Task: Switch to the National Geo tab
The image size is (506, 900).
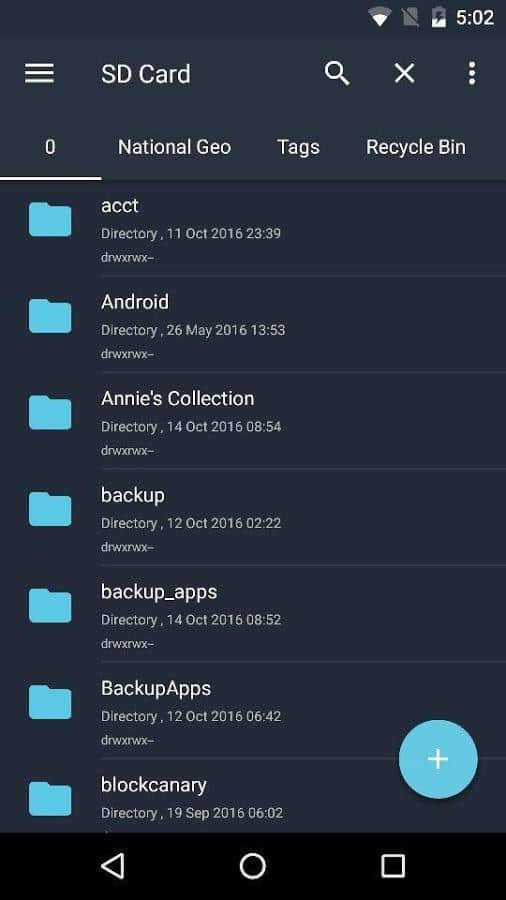Action: 174,147
